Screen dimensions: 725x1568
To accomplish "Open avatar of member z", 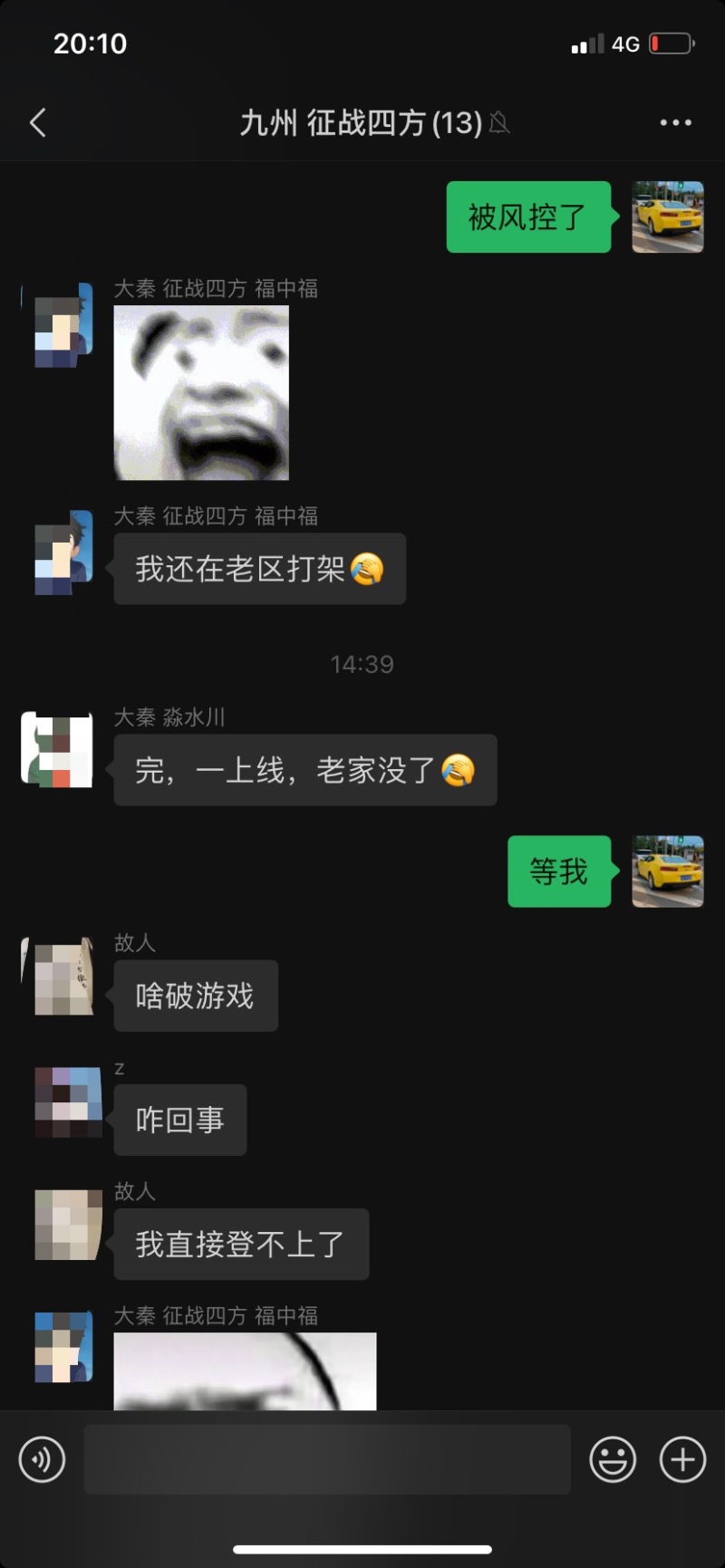I will (x=67, y=1101).
